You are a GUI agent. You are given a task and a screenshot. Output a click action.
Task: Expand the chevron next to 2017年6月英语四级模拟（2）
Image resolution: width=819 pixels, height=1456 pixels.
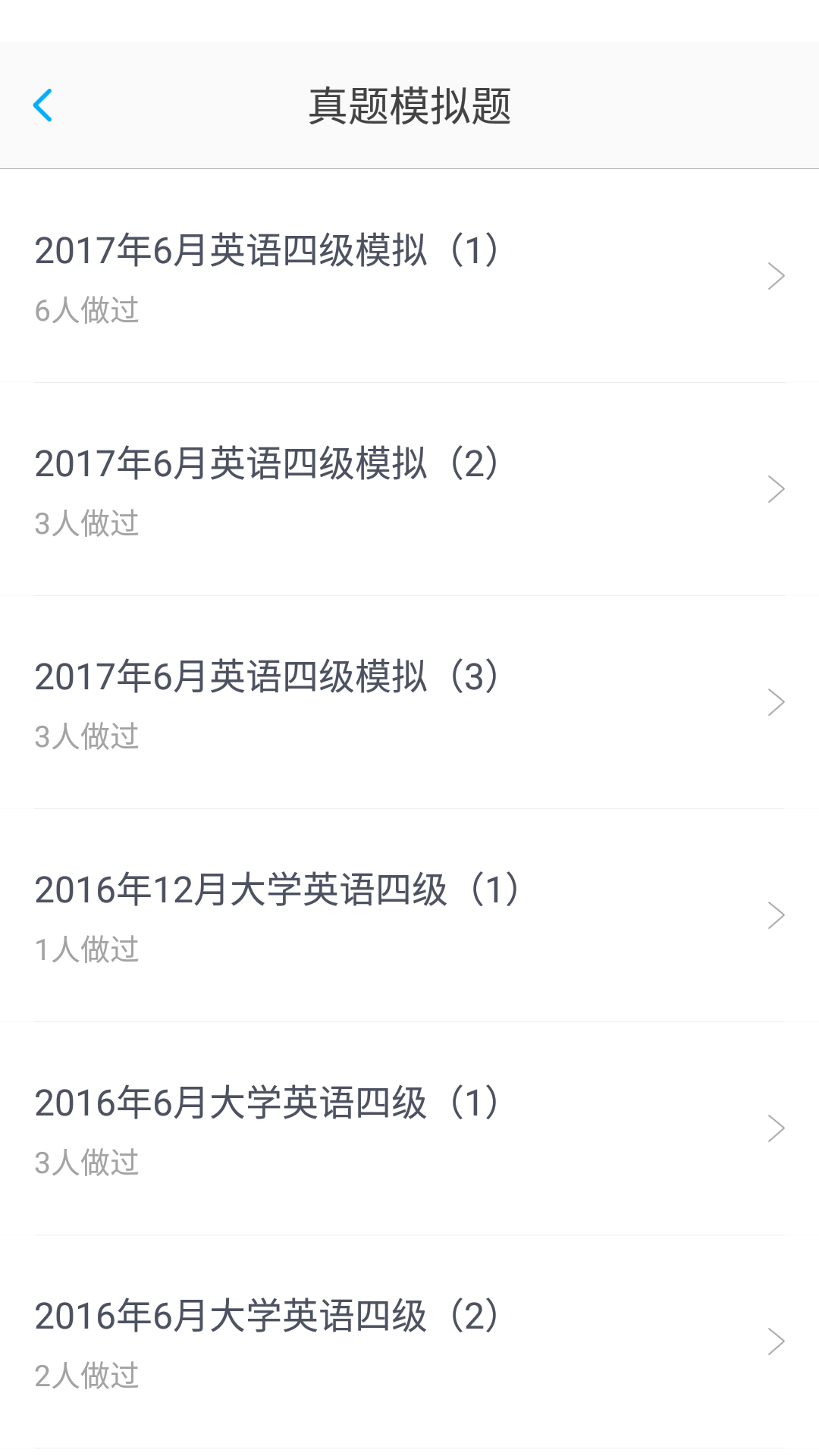coord(777,491)
